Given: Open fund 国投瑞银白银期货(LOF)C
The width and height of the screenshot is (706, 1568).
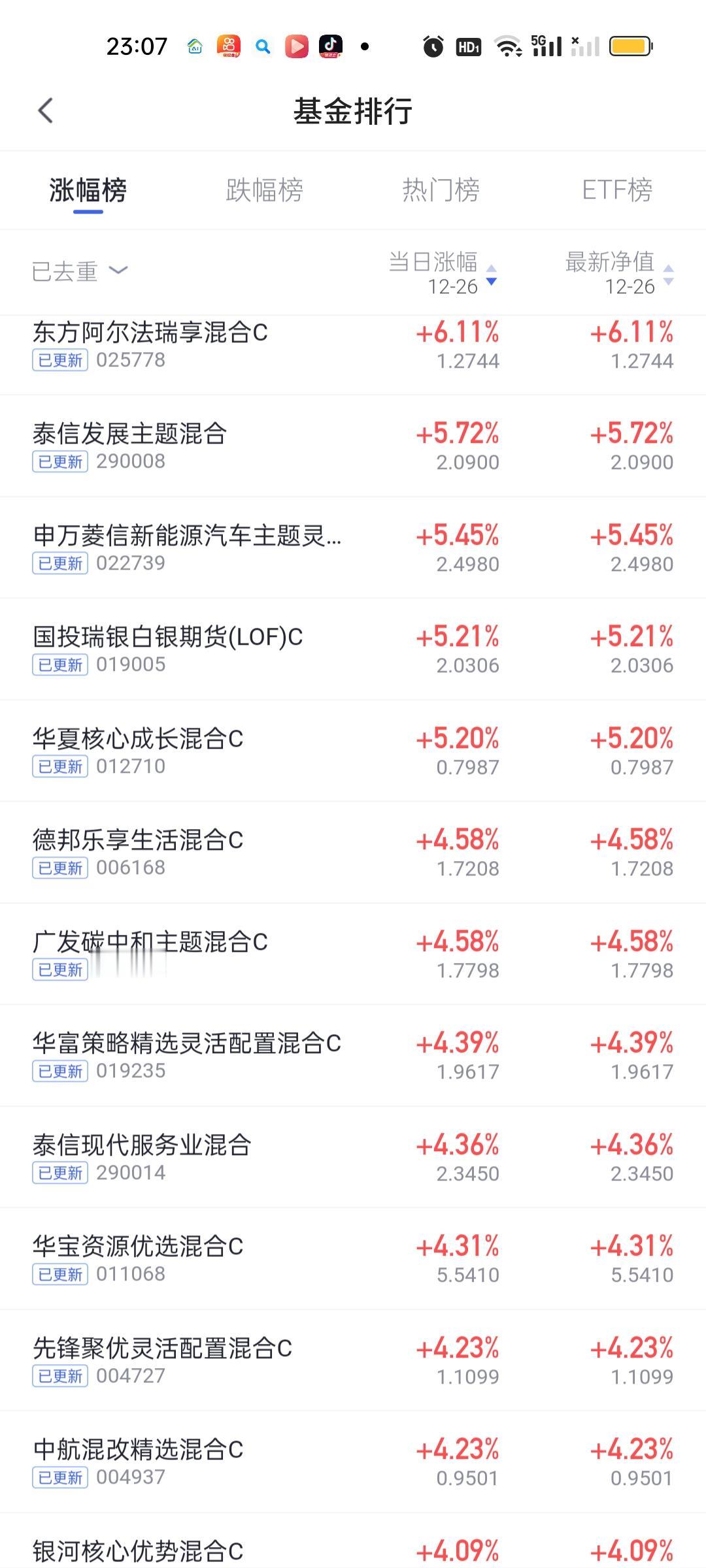Looking at the screenshot, I should [x=353, y=649].
